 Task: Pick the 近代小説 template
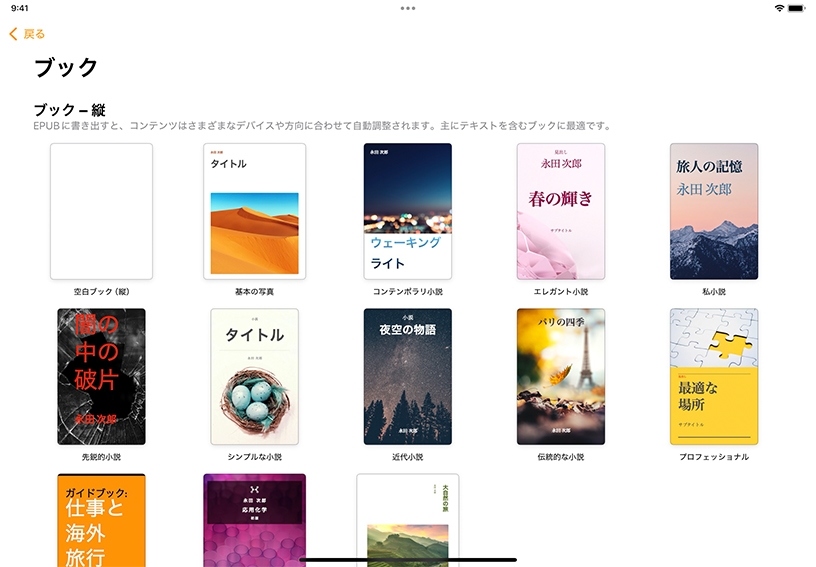click(407, 376)
